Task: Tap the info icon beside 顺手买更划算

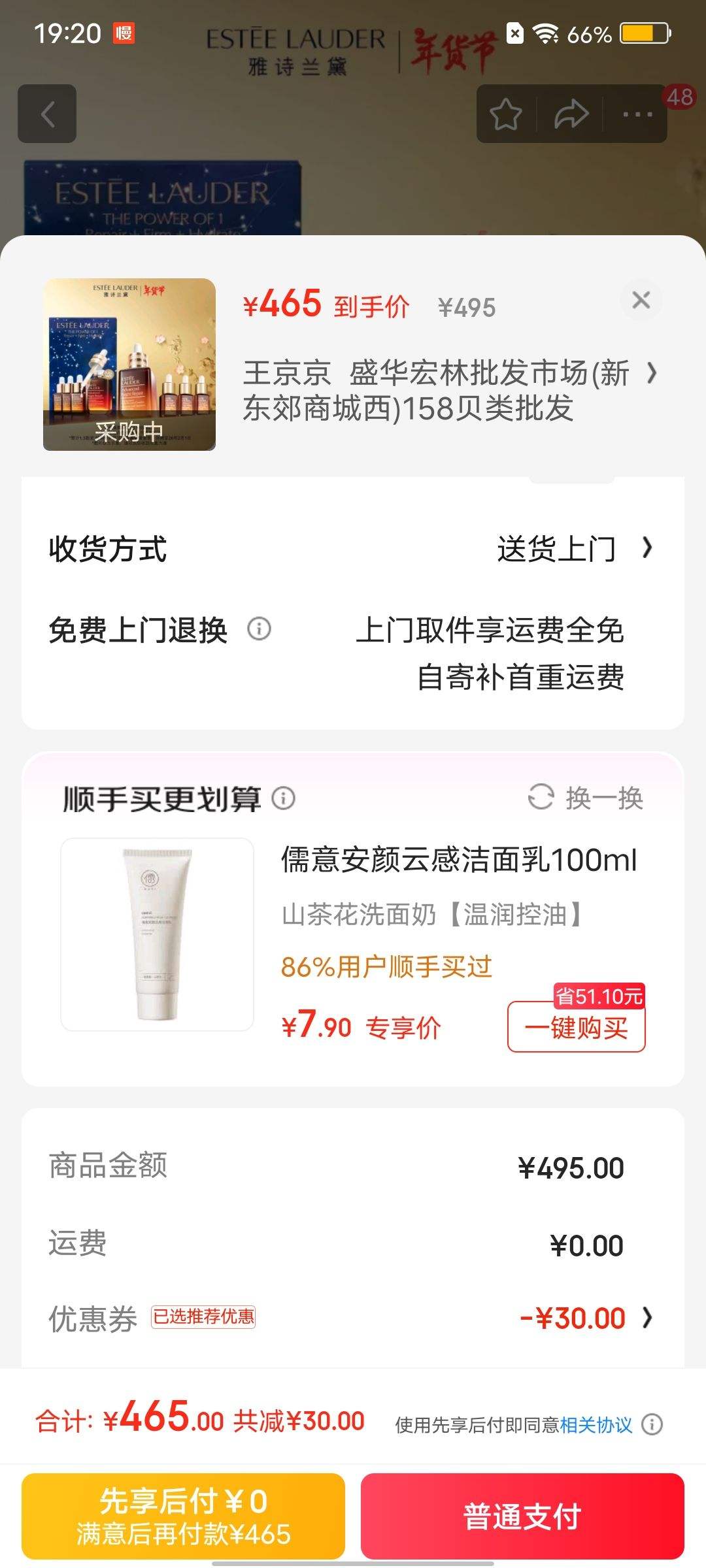Action: tap(284, 798)
